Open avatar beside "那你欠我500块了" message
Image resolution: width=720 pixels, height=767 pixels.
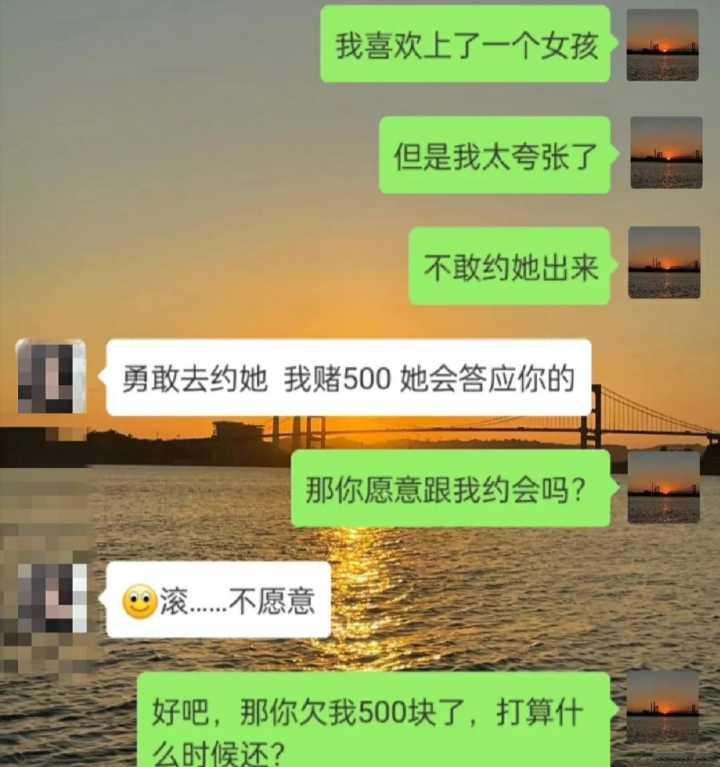tap(662, 706)
